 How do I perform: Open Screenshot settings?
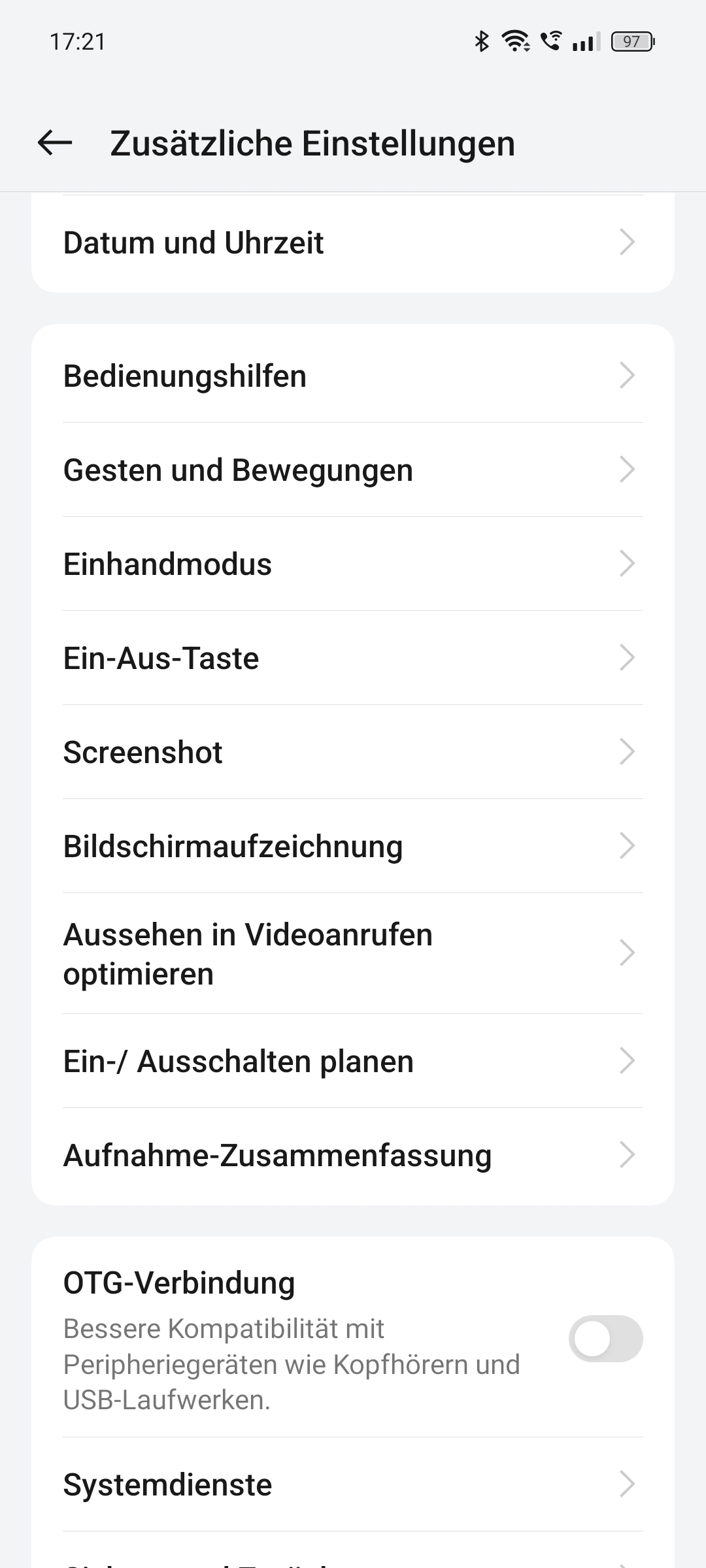coord(352,753)
